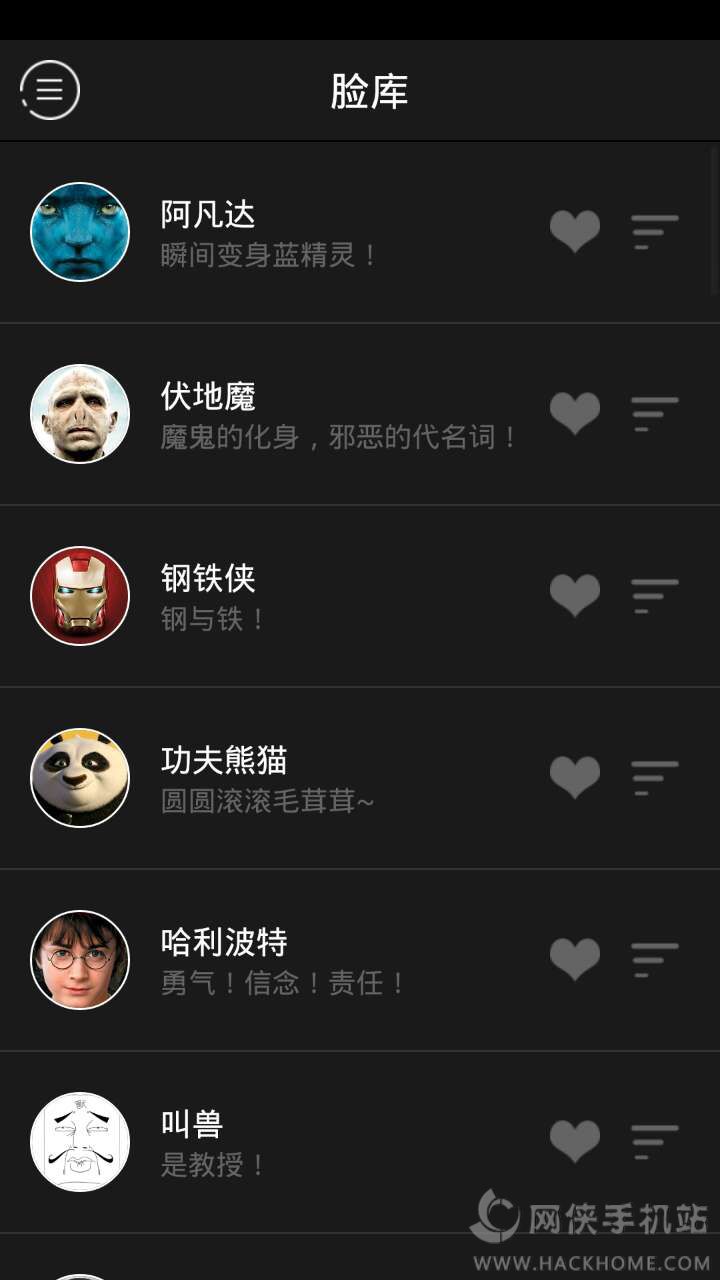
Task: Tap the lines icon beside 功夫熊猫
Action: coord(655,778)
